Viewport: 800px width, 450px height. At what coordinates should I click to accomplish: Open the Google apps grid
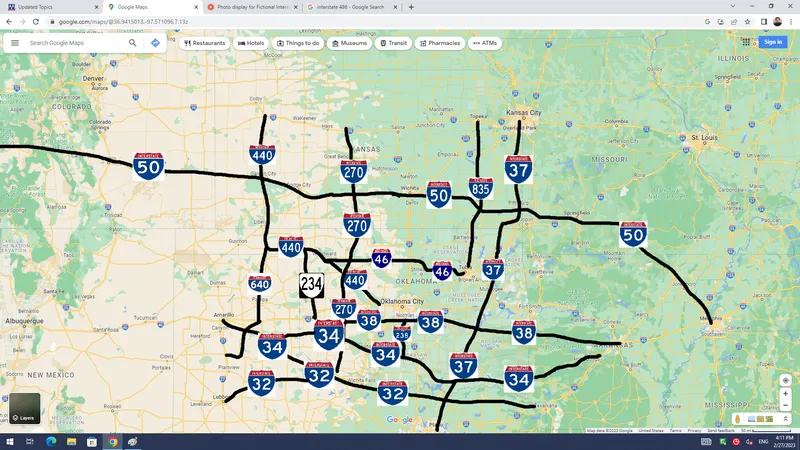(746, 42)
